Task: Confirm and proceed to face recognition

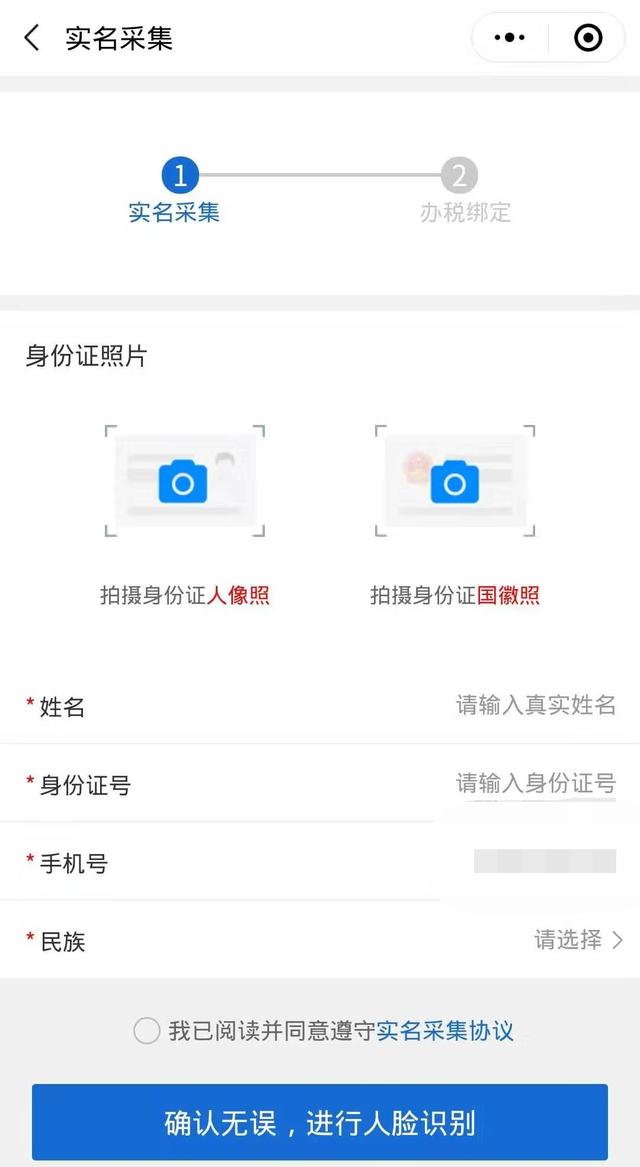Action: [x=320, y=1122]
